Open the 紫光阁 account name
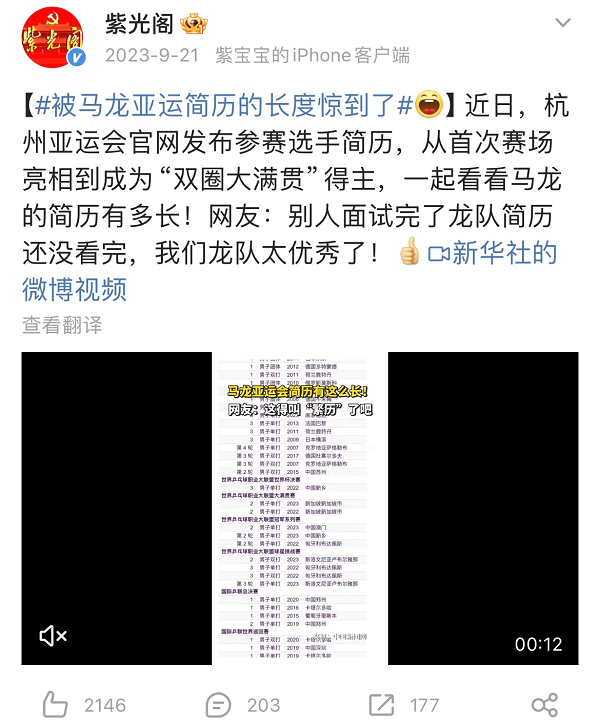 tap(138, 22)
